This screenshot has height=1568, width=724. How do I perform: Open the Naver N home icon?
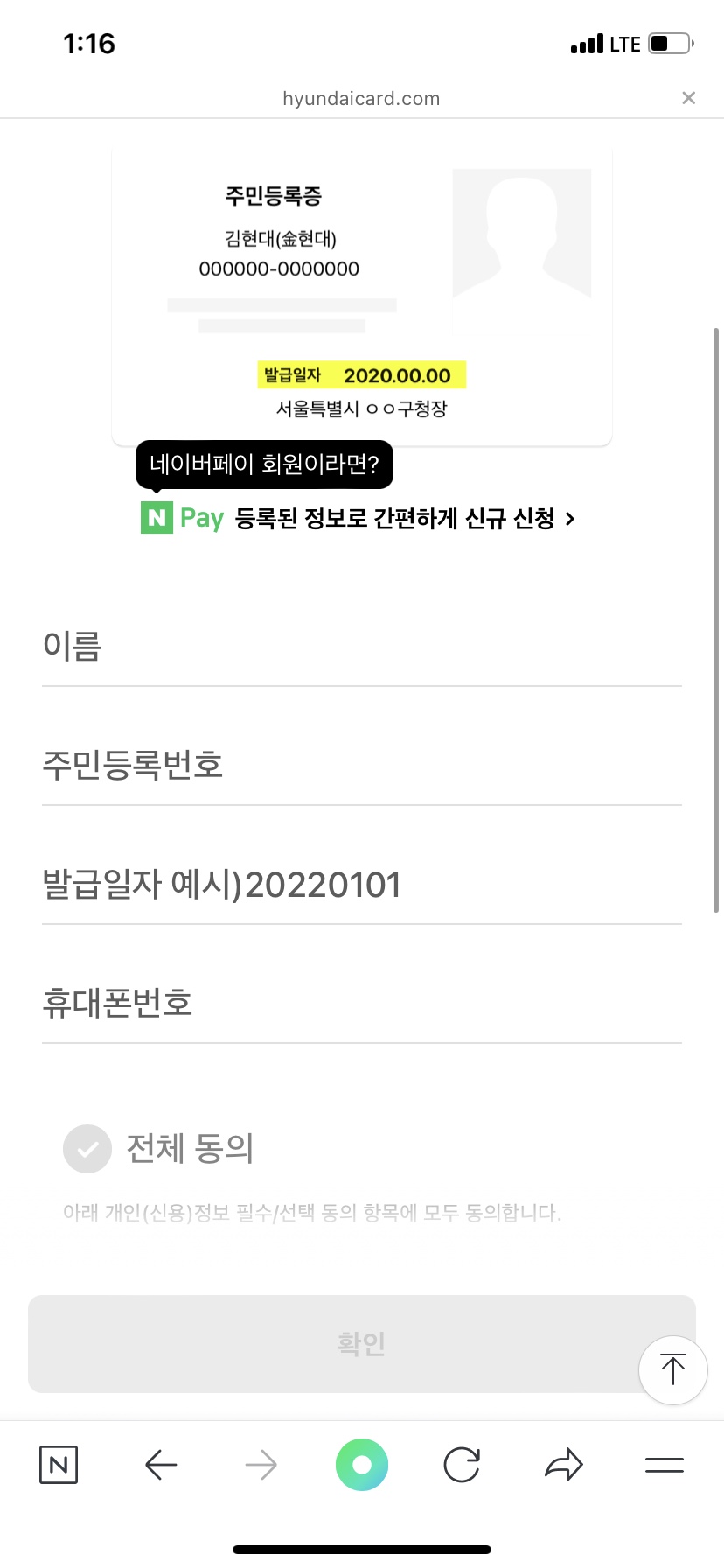point(59,1465)
